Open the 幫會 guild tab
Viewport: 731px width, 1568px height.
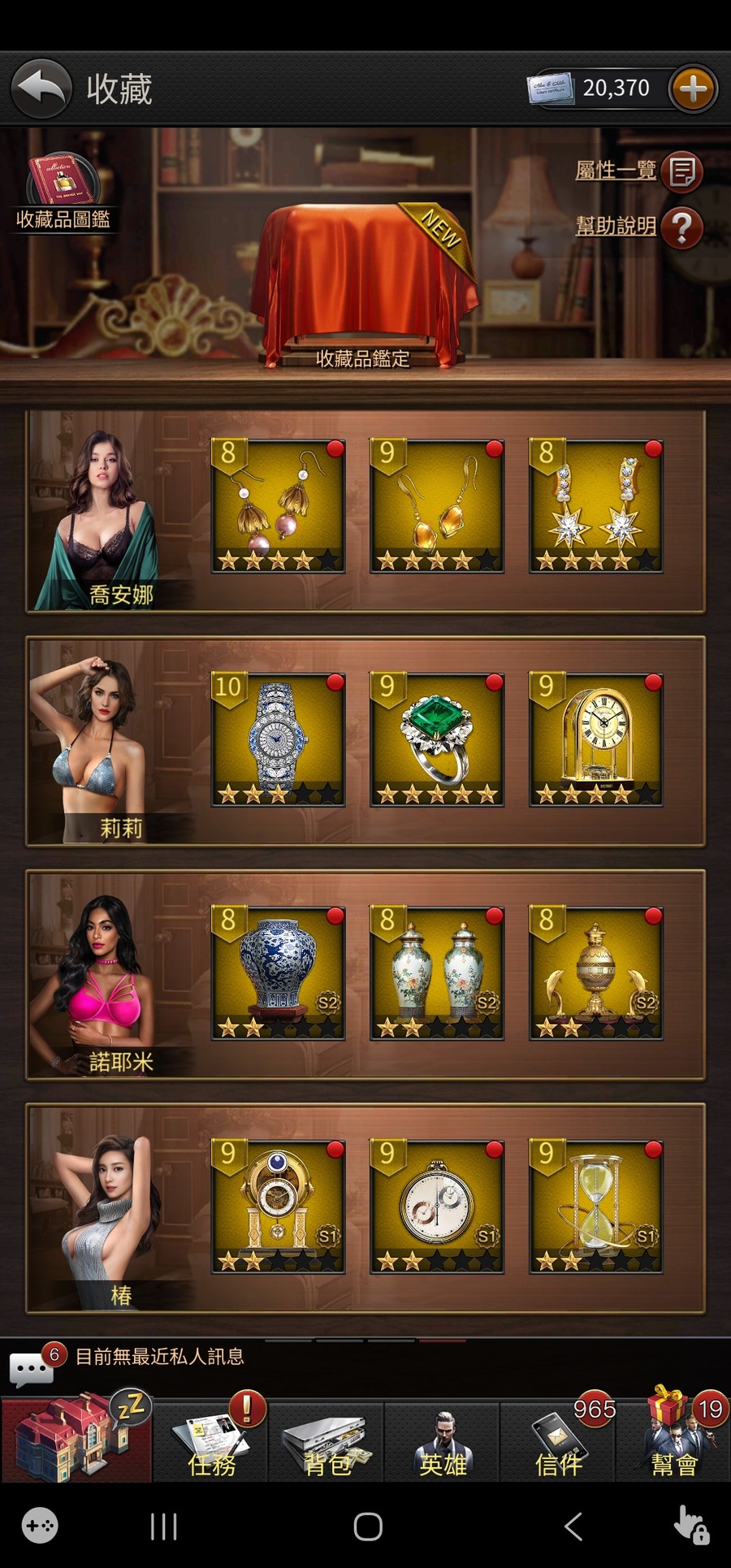click(x=674, y=1442)
